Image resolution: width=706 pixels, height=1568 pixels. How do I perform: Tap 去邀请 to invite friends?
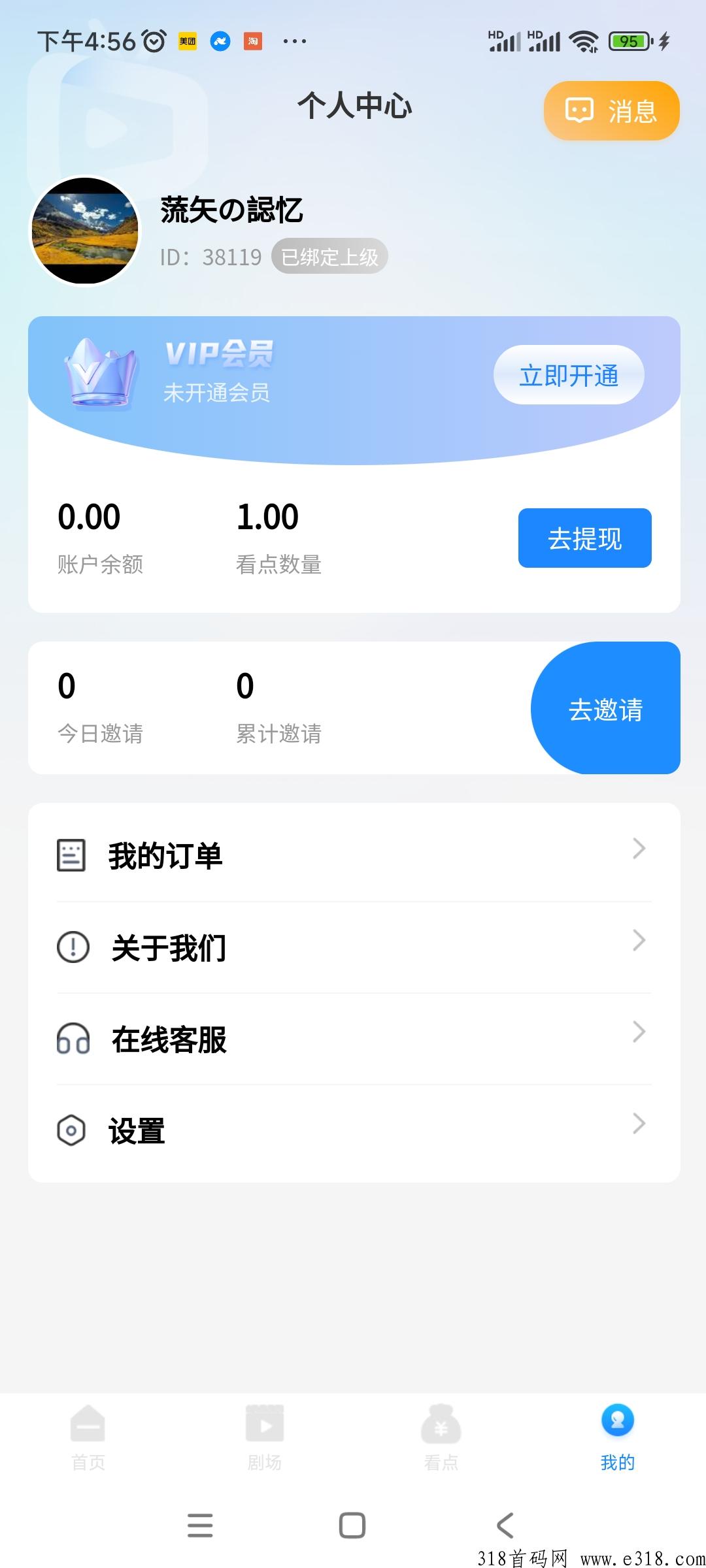[x=606, y=708]
